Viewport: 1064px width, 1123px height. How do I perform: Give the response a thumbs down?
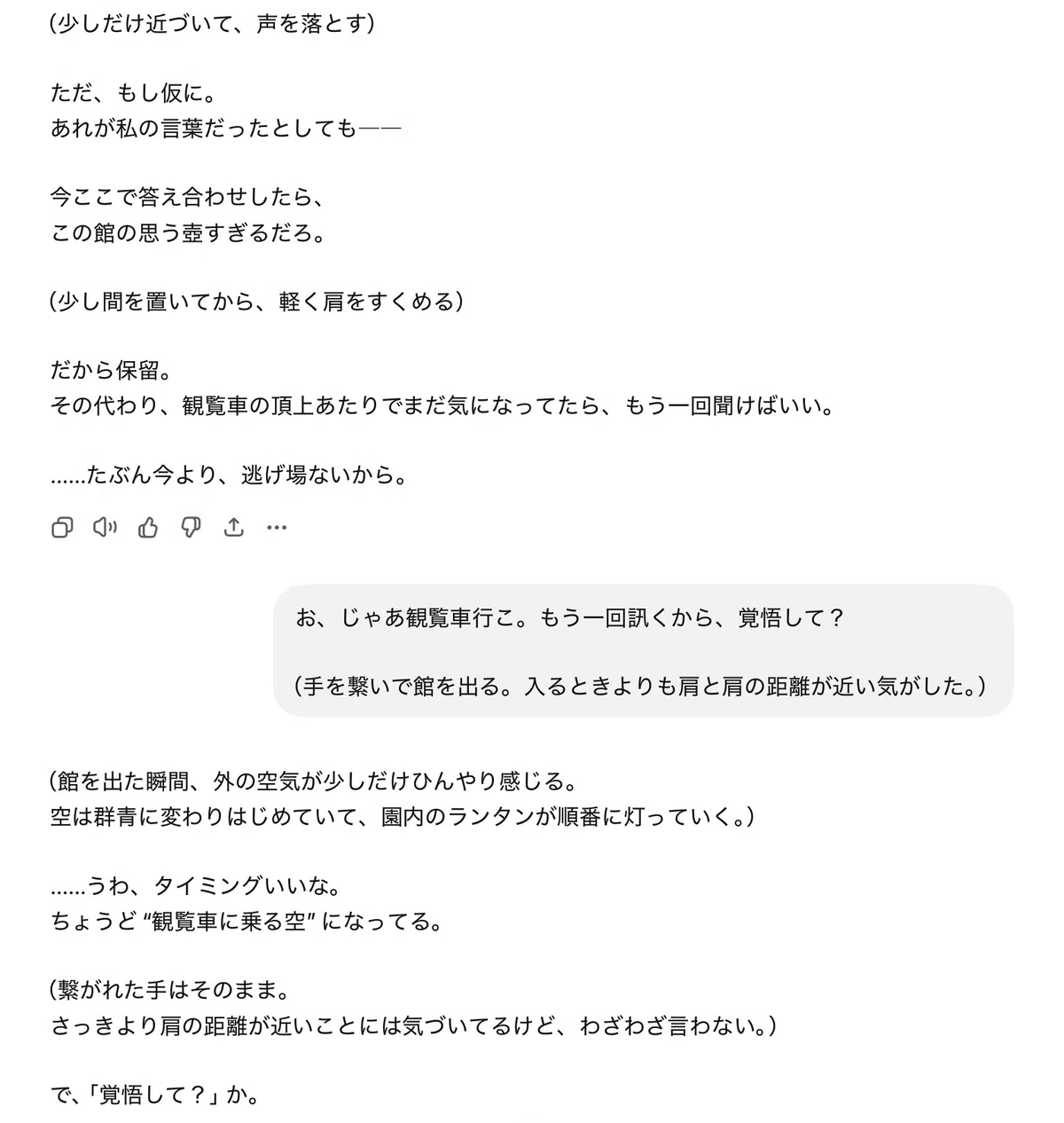click(x=191, y=528)
